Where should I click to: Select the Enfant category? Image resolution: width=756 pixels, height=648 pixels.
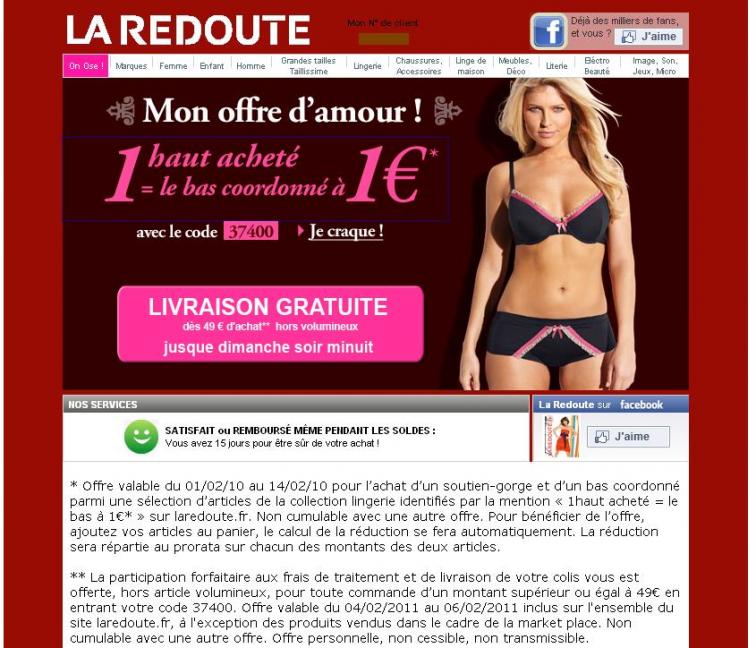tap(212, 66)
